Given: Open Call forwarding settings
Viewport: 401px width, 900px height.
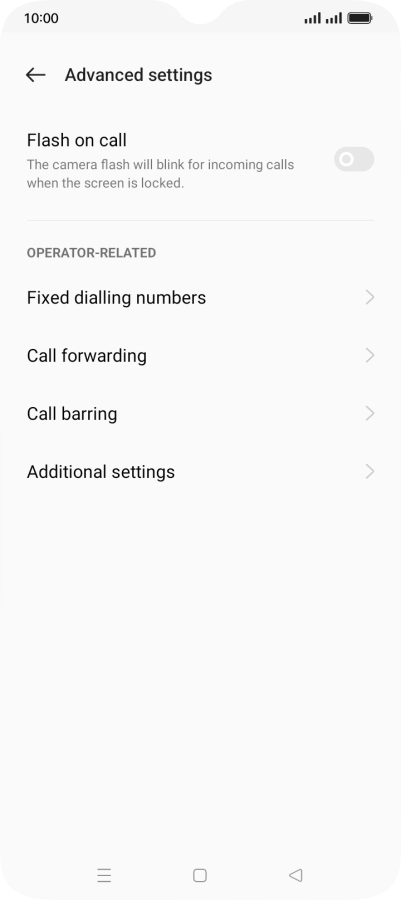Looking at the screenshot, I should tap(200, 355).
